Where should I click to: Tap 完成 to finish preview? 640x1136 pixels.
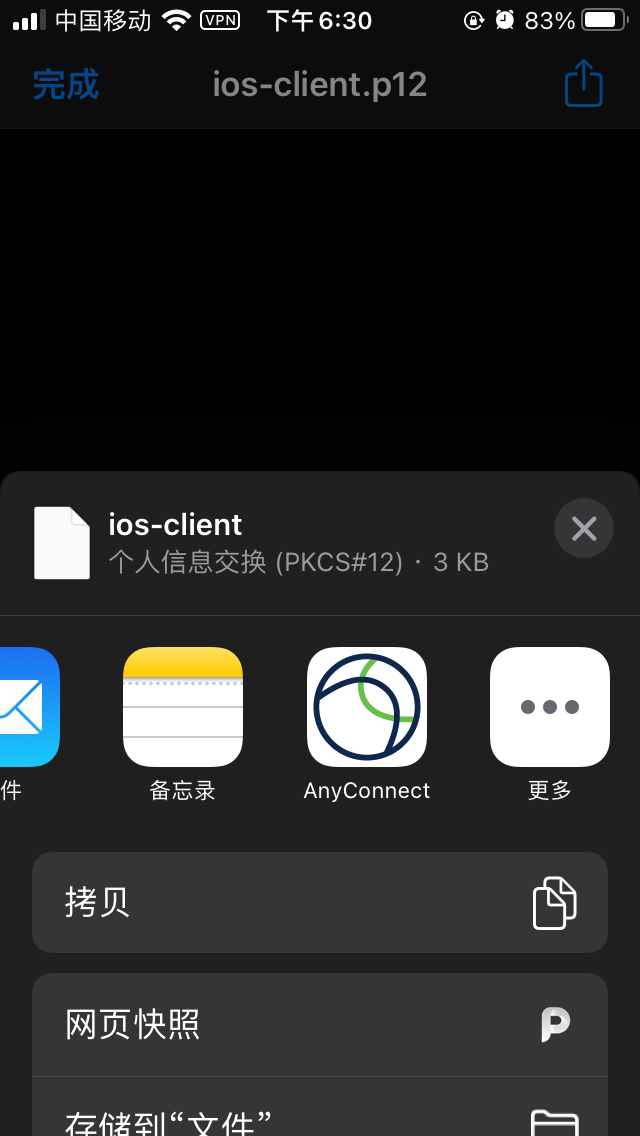[65, 85]
